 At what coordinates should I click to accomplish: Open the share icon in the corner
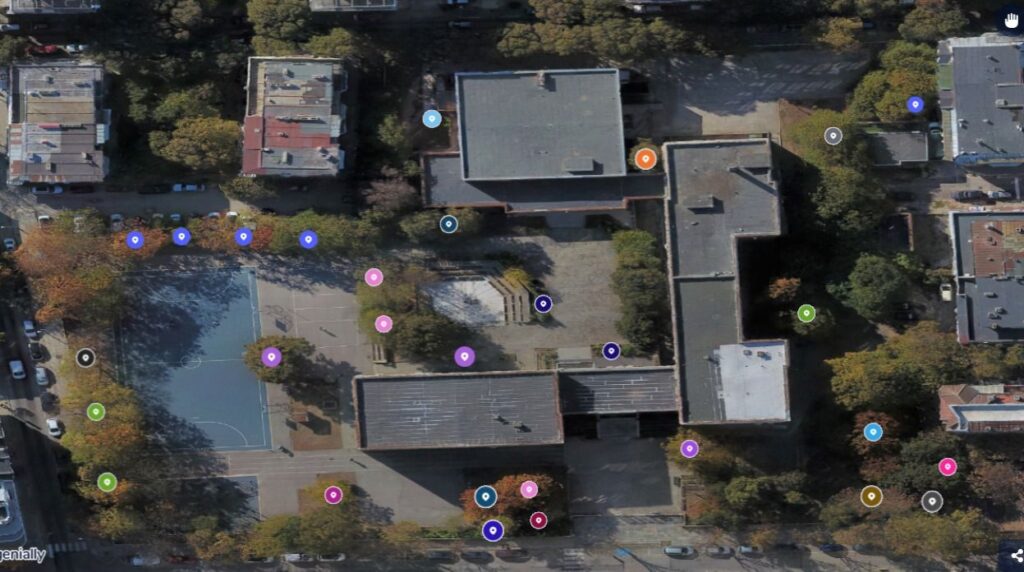[x=1015, y=556]
